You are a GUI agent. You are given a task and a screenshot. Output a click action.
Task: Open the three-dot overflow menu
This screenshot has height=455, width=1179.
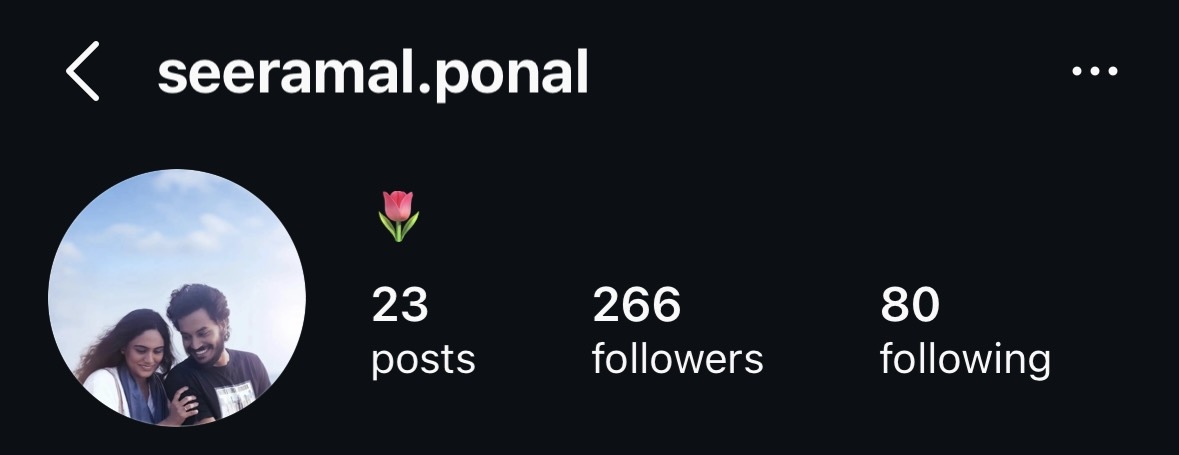(1094, 72)
